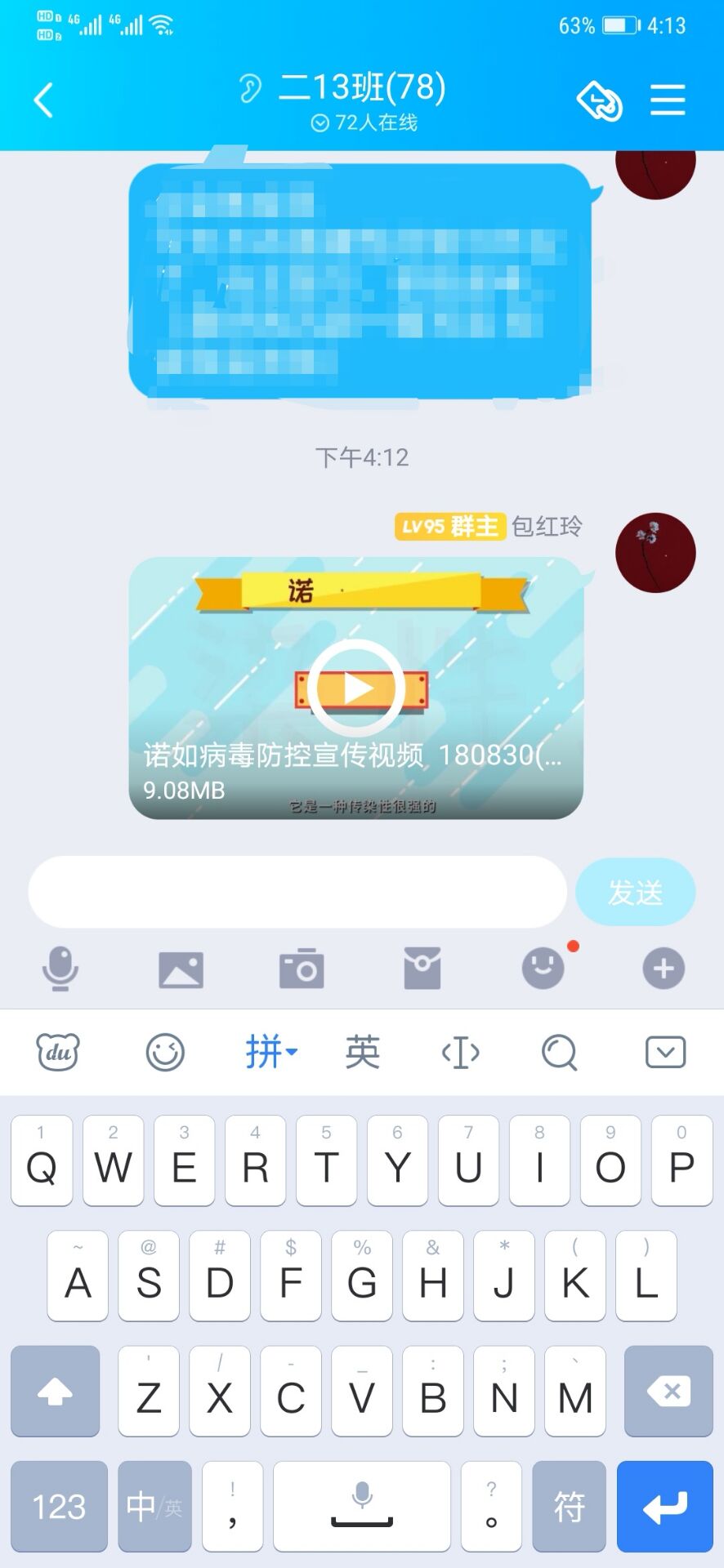Focus the message text input box
Image resolution: width=724 pixels, height=1568 pixels.
pyautogui.click(x=297, y=892)
